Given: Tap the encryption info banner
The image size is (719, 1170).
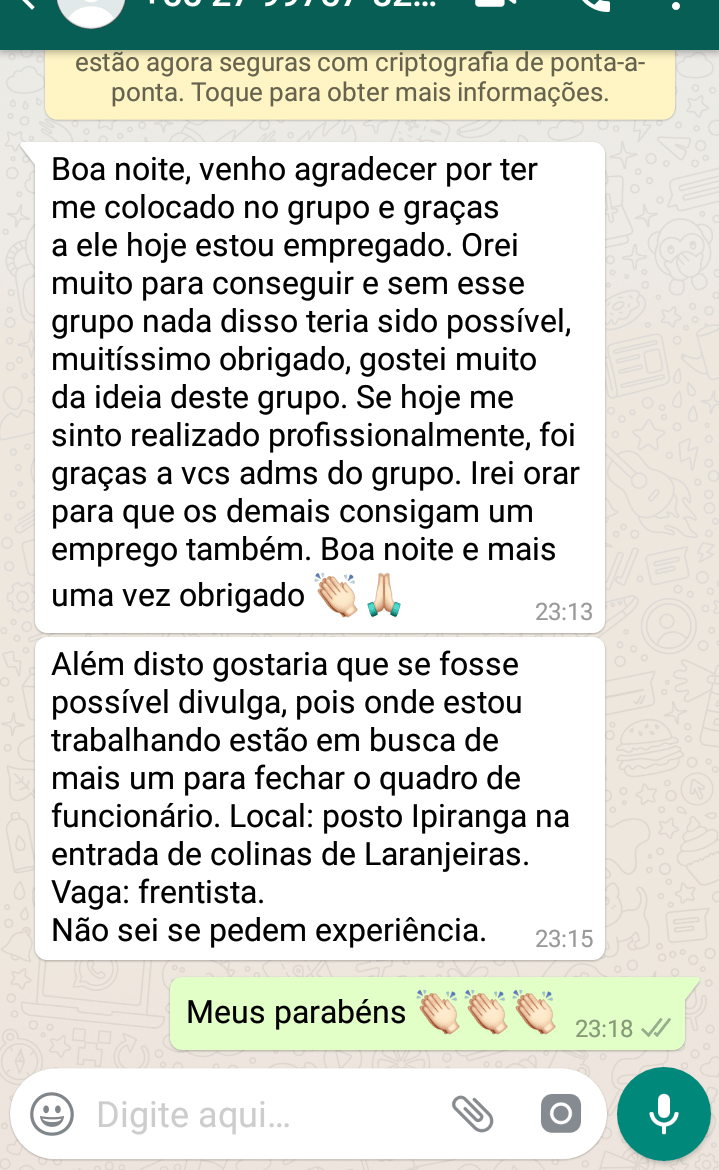Looking at the screenshot, I should [360, 80].
